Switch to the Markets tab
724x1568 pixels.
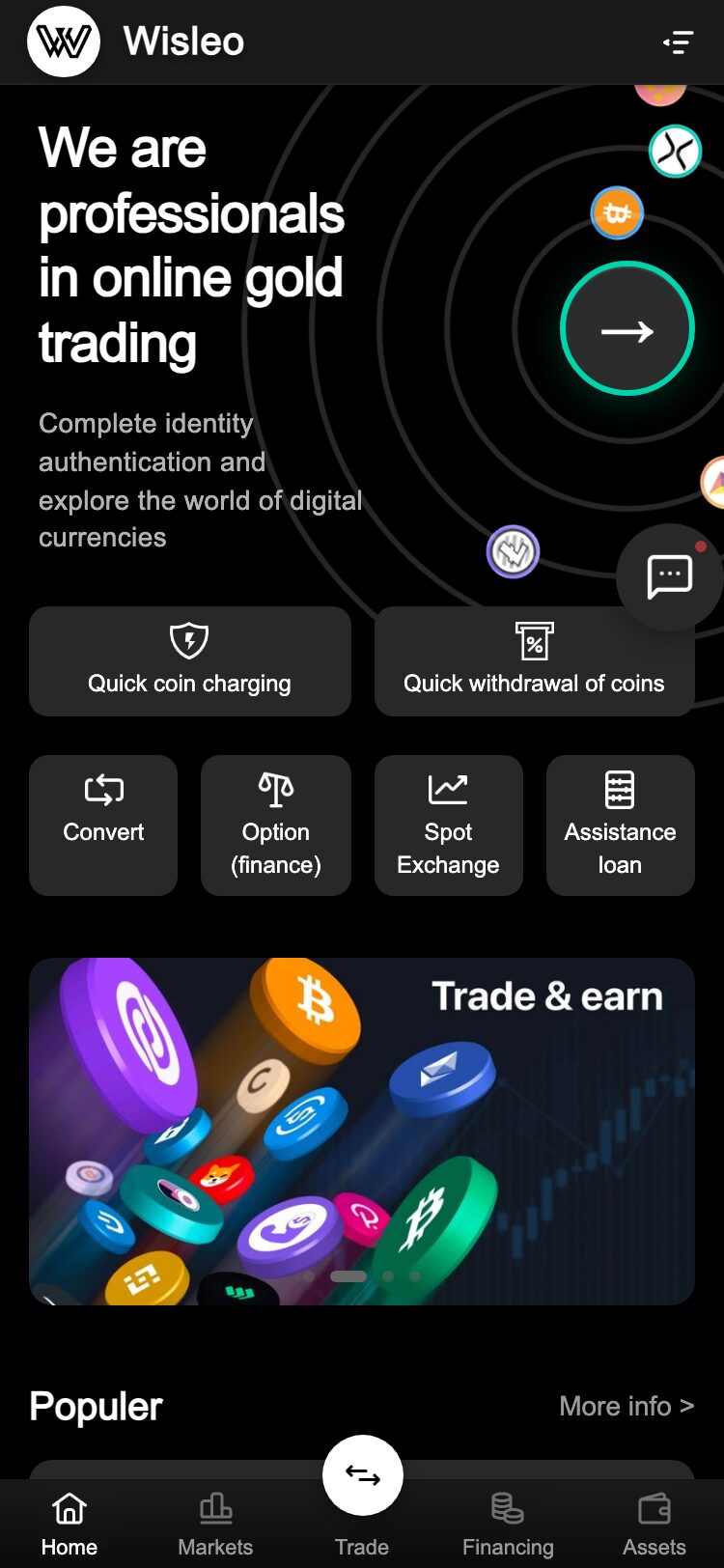click(215, 1525)
